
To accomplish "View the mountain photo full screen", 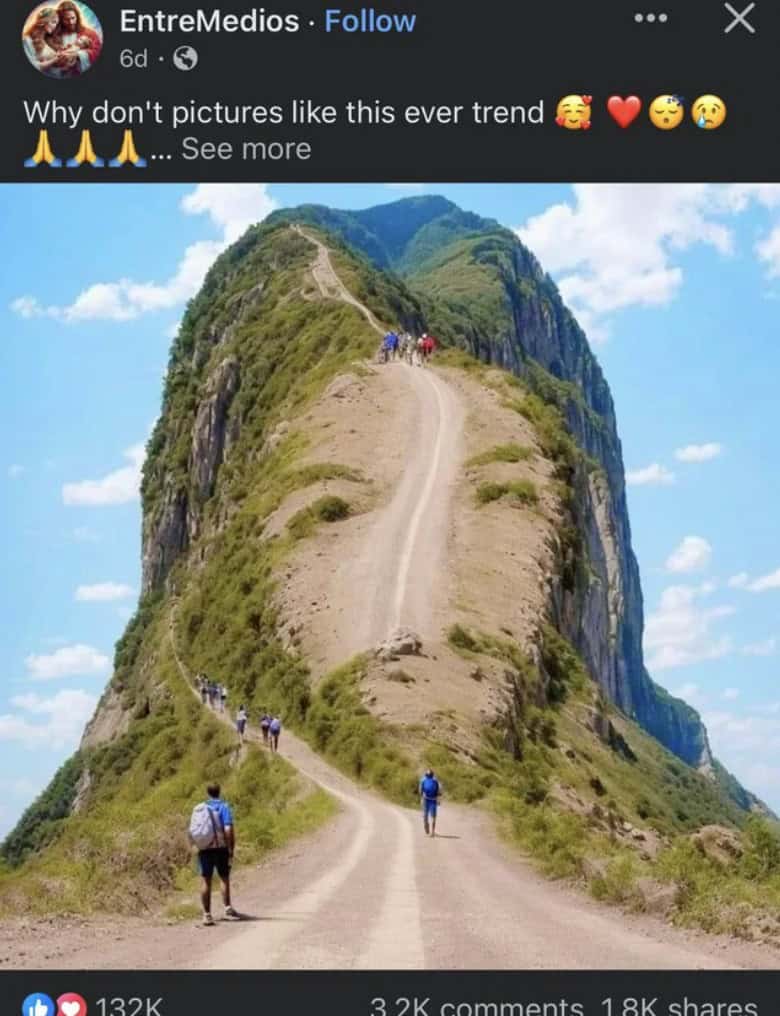I will click(390, 575).
